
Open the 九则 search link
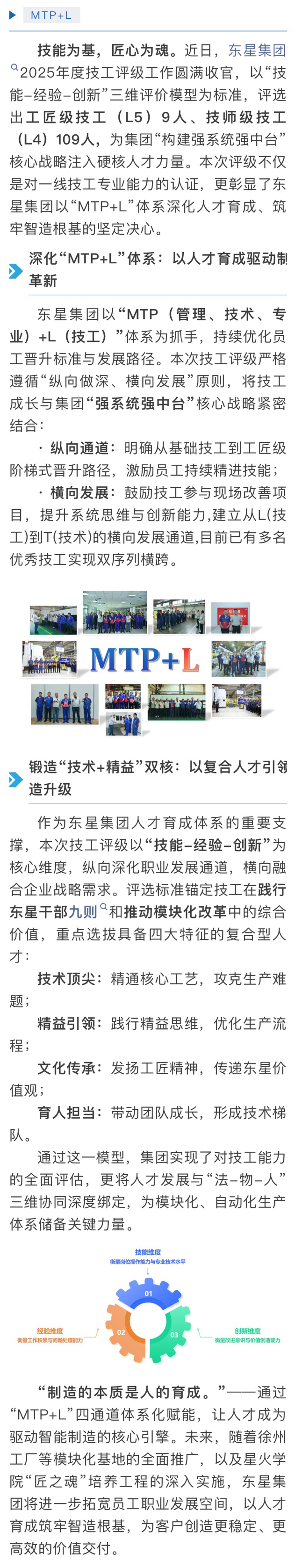point(83,911)
